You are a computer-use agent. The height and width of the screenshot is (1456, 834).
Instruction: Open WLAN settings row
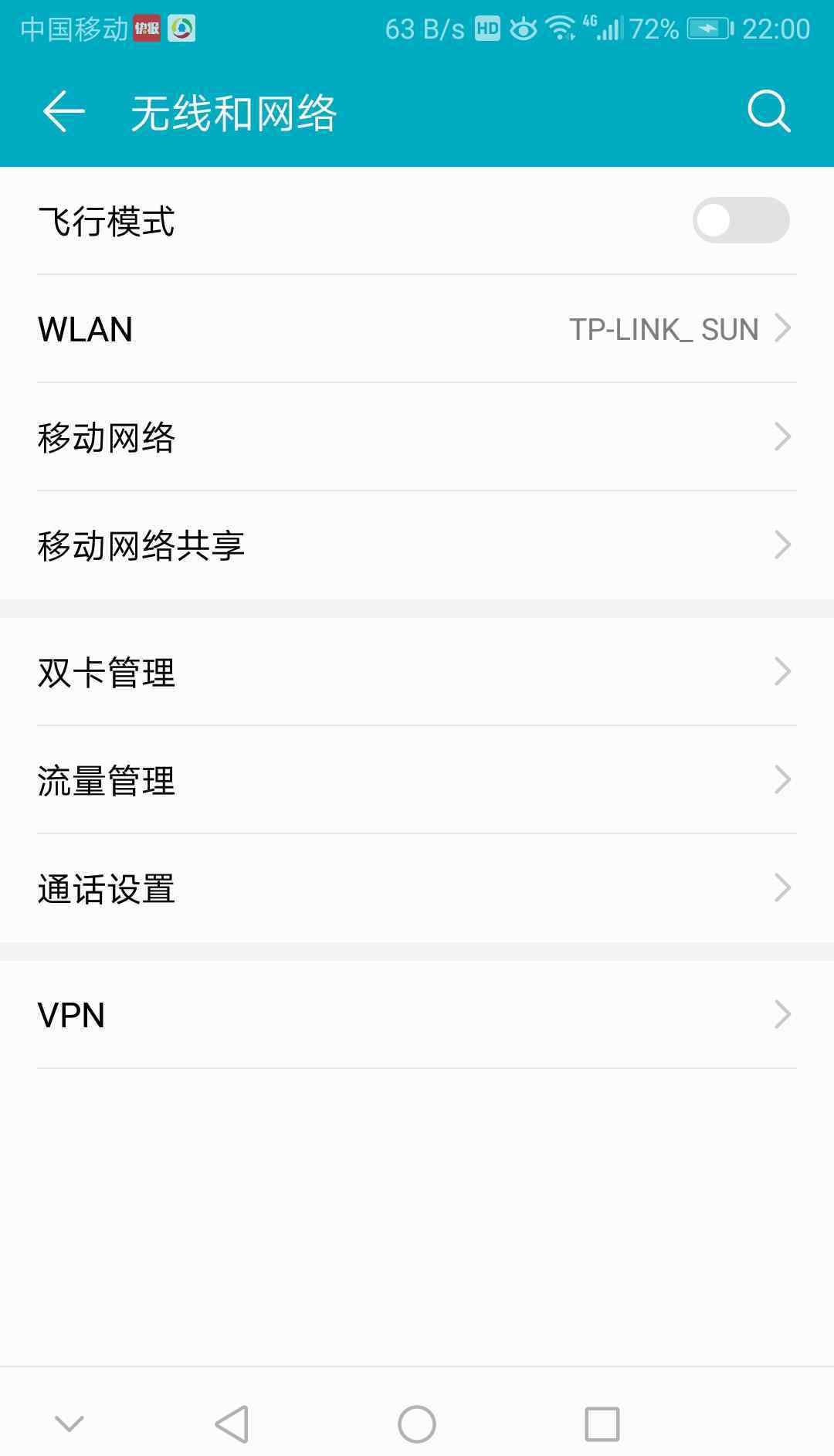[x=417, y=329]
